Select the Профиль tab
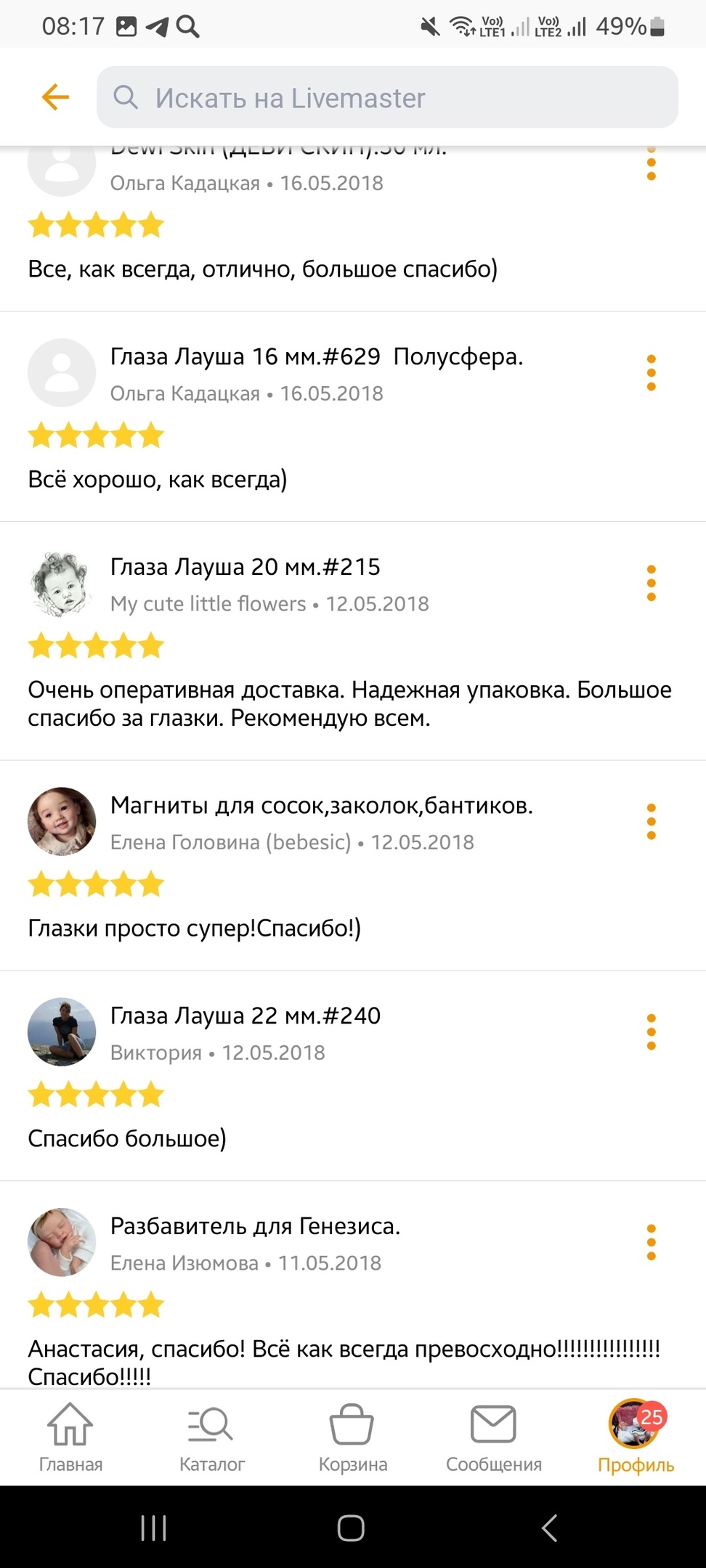The width and height of the screenshot is (706, 1568). [635, 1437]
